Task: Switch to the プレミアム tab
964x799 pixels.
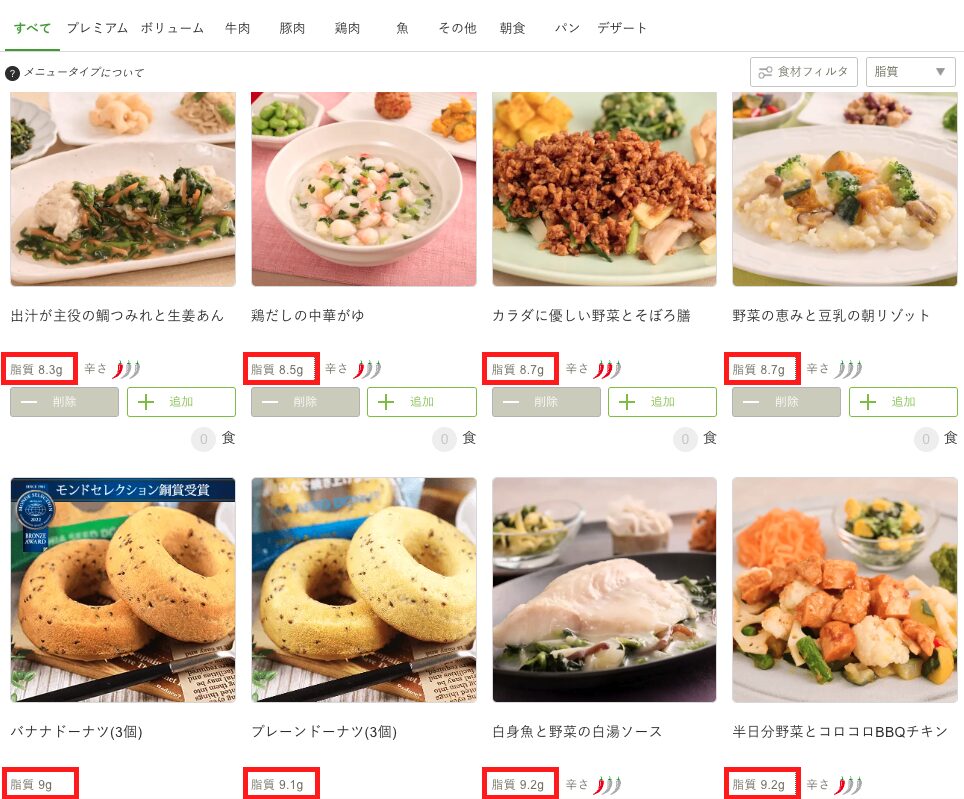Action: tap(97, 28)
